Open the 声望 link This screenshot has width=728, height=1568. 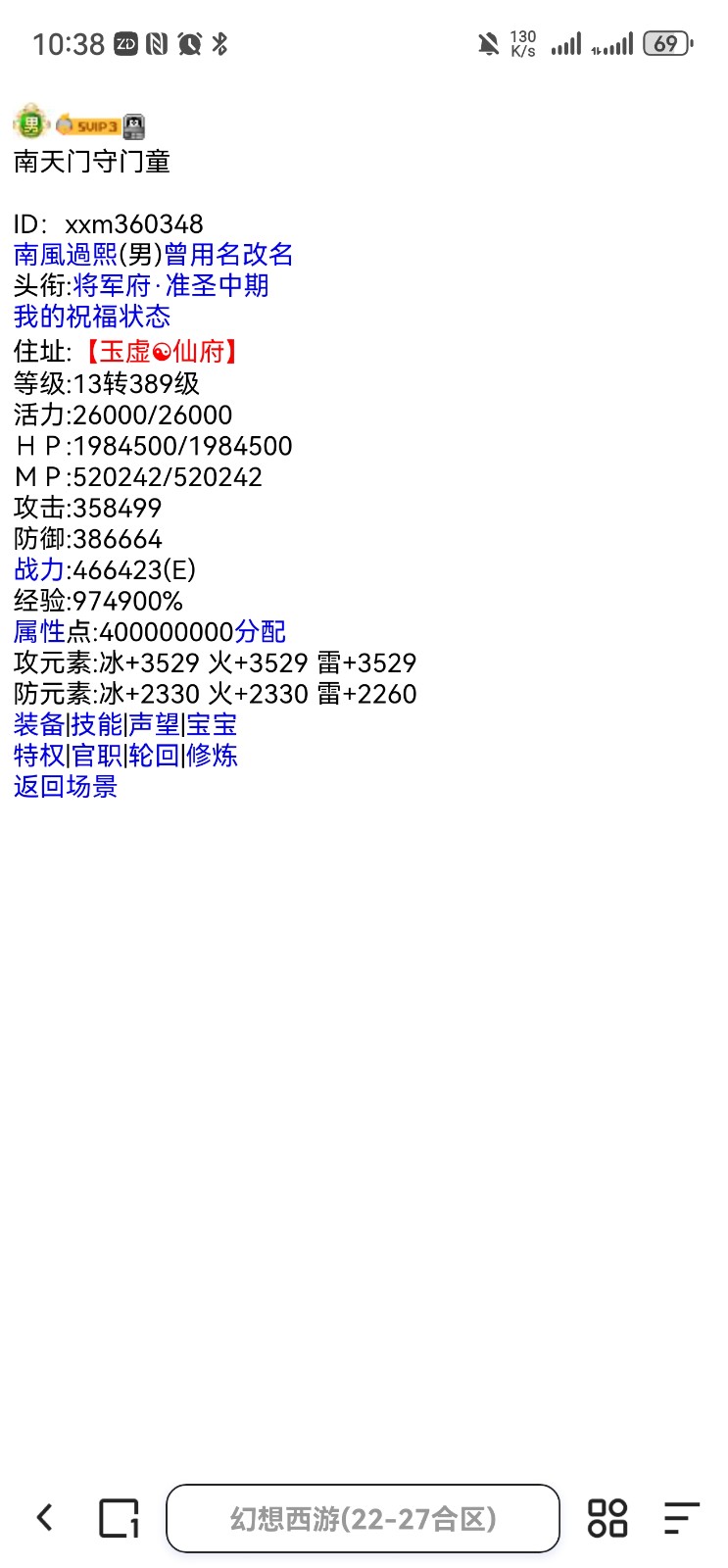click(x=155, y=725)
